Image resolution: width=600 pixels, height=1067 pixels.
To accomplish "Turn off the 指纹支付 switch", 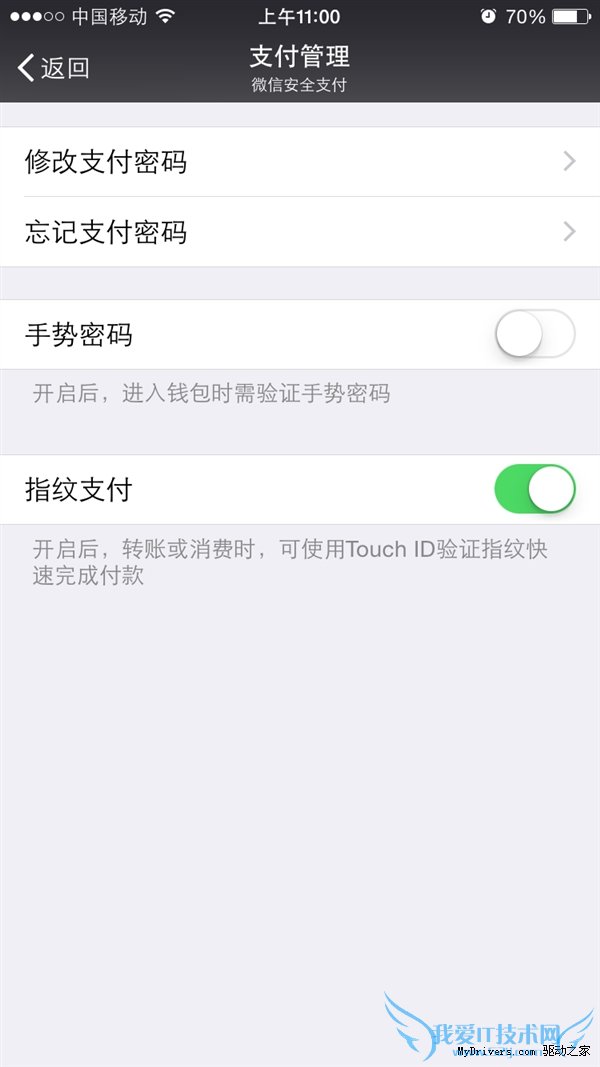I will pos(535,489).
